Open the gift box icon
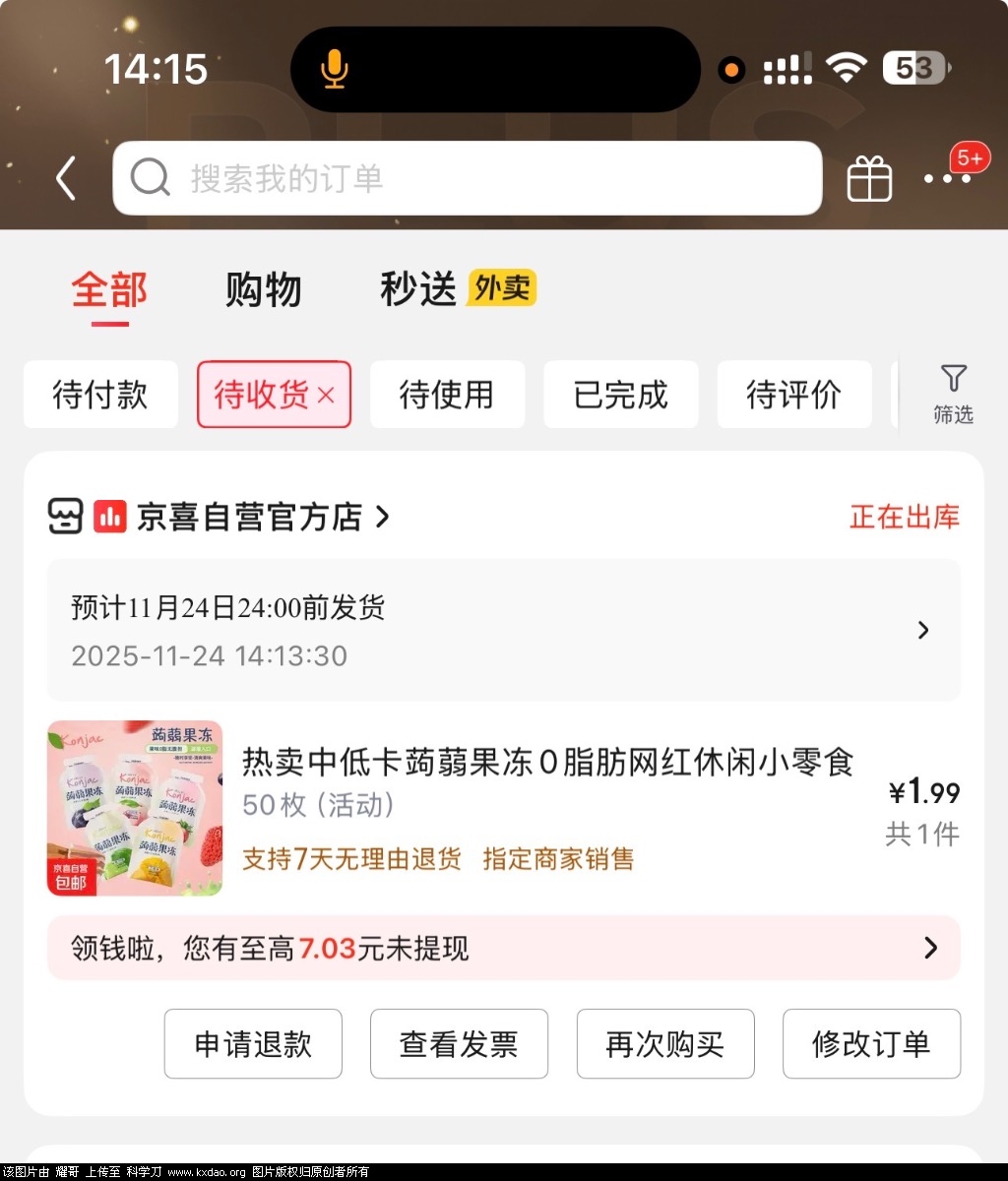 coord(869,180)
